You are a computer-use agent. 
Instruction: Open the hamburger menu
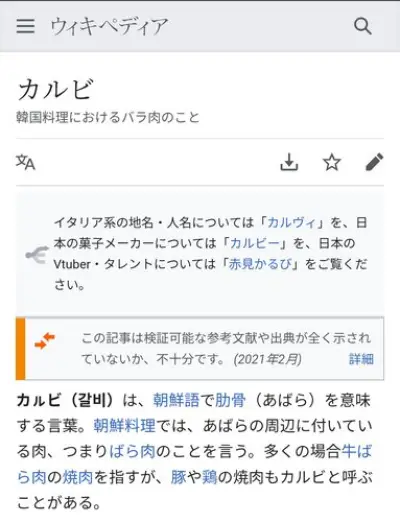(25, 26)
